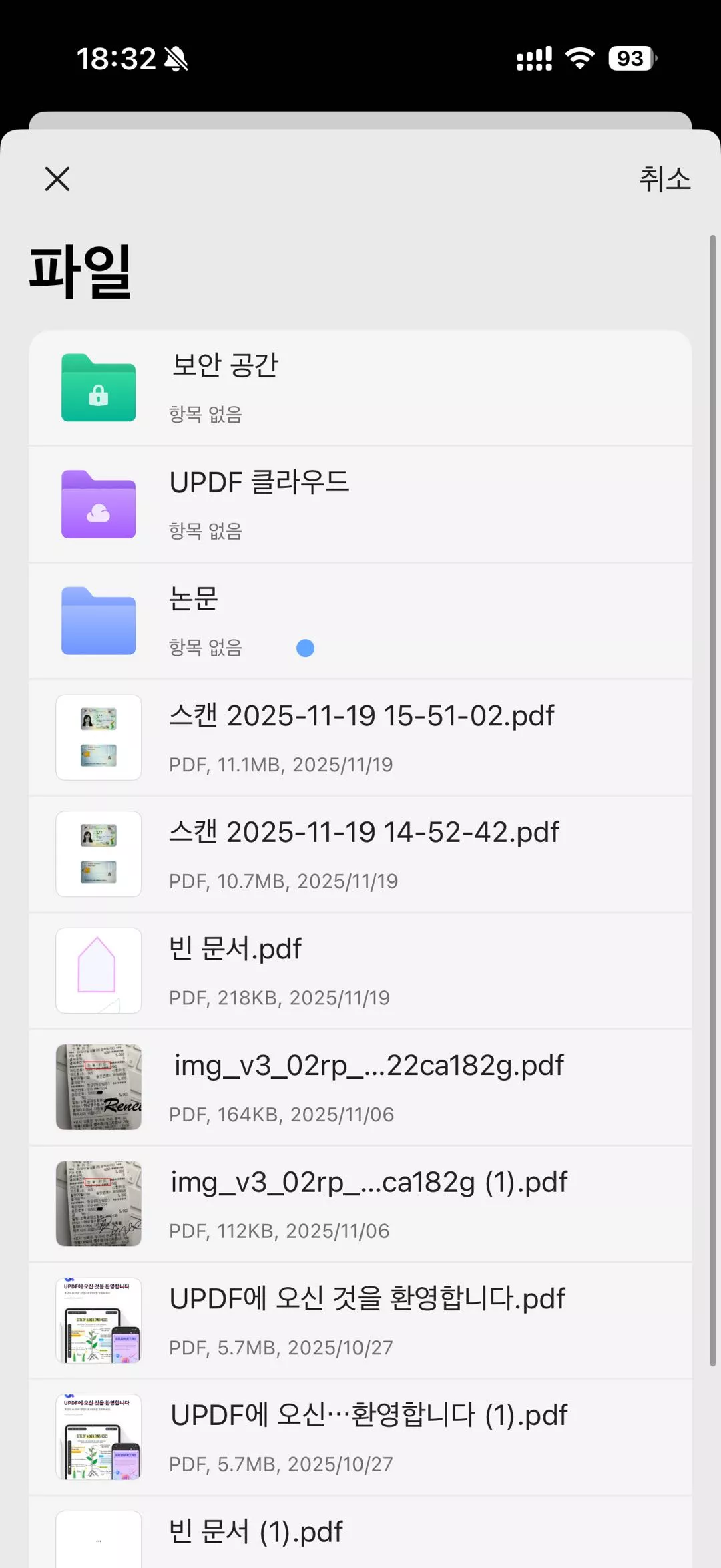Open the 보안 공간 secure folder icon

point(98,388)
